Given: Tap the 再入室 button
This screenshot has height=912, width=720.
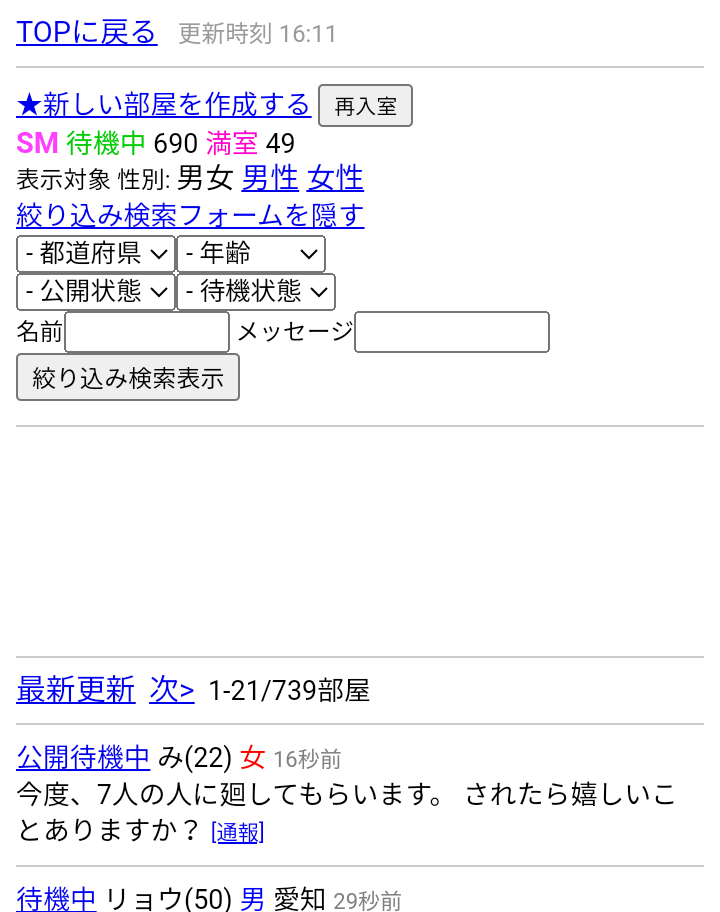Looking at the screenshot, I should pos(365,106).
